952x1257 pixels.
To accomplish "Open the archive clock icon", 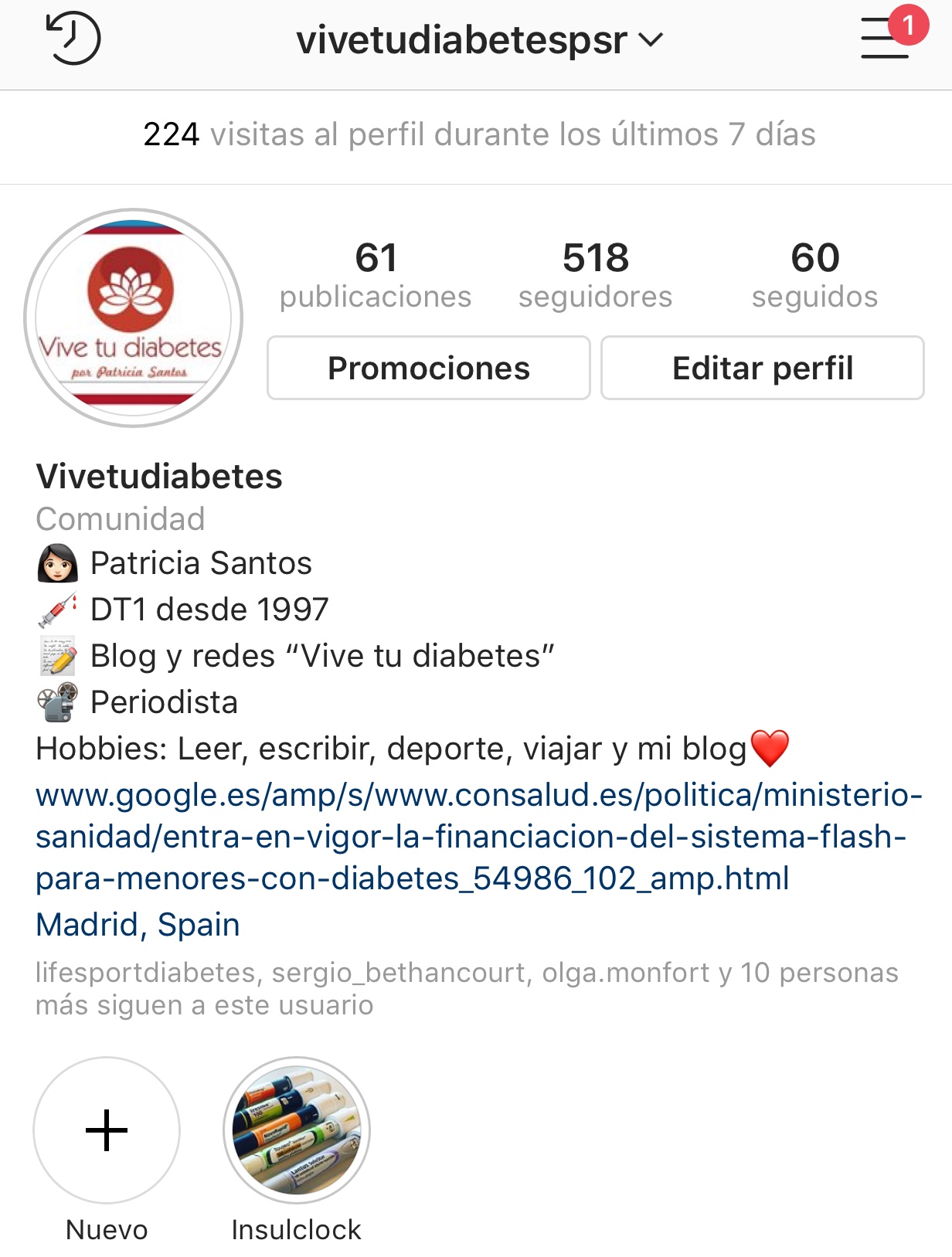I will click(73, 39).
